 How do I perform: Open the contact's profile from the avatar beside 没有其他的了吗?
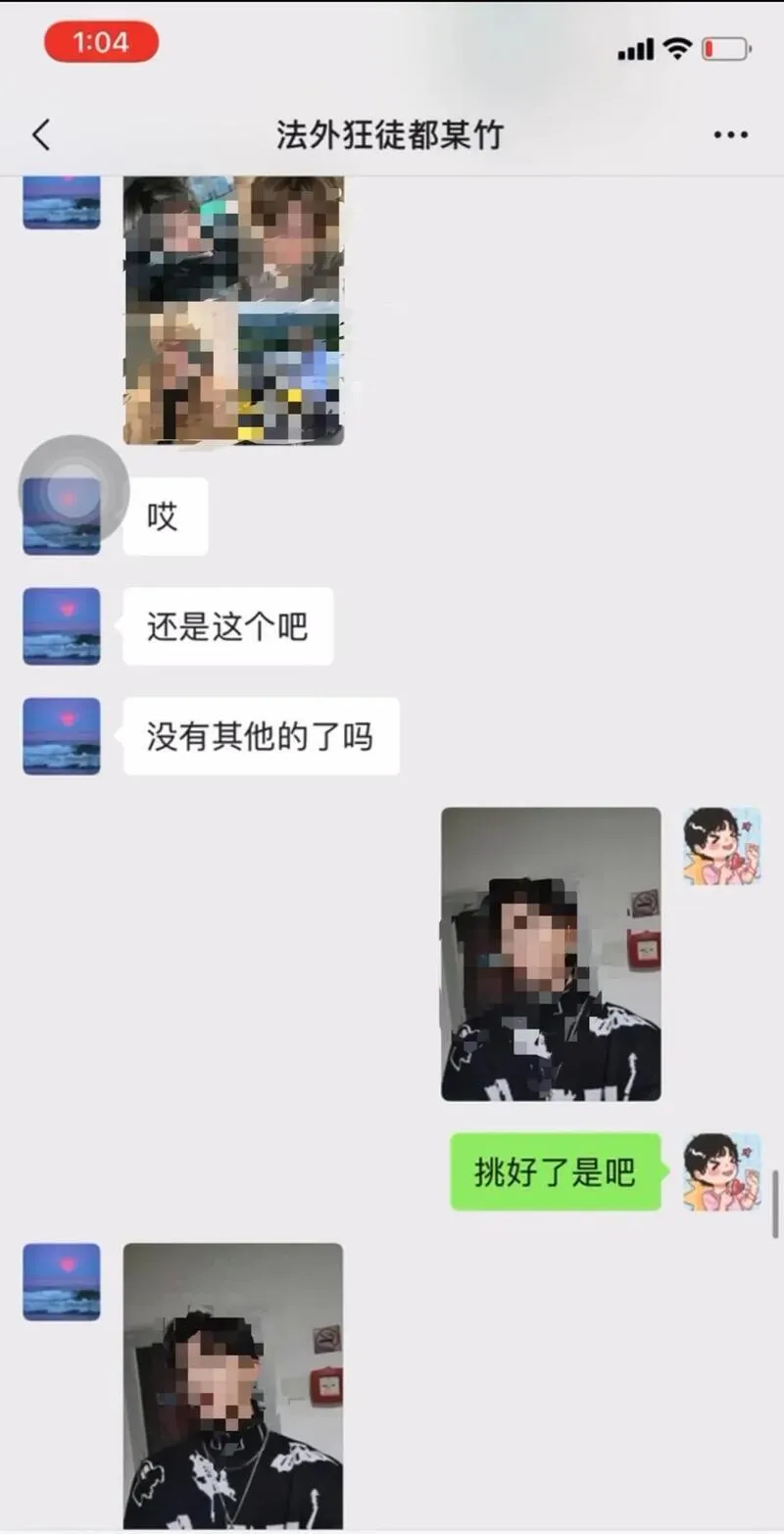[x=62, y=736]
